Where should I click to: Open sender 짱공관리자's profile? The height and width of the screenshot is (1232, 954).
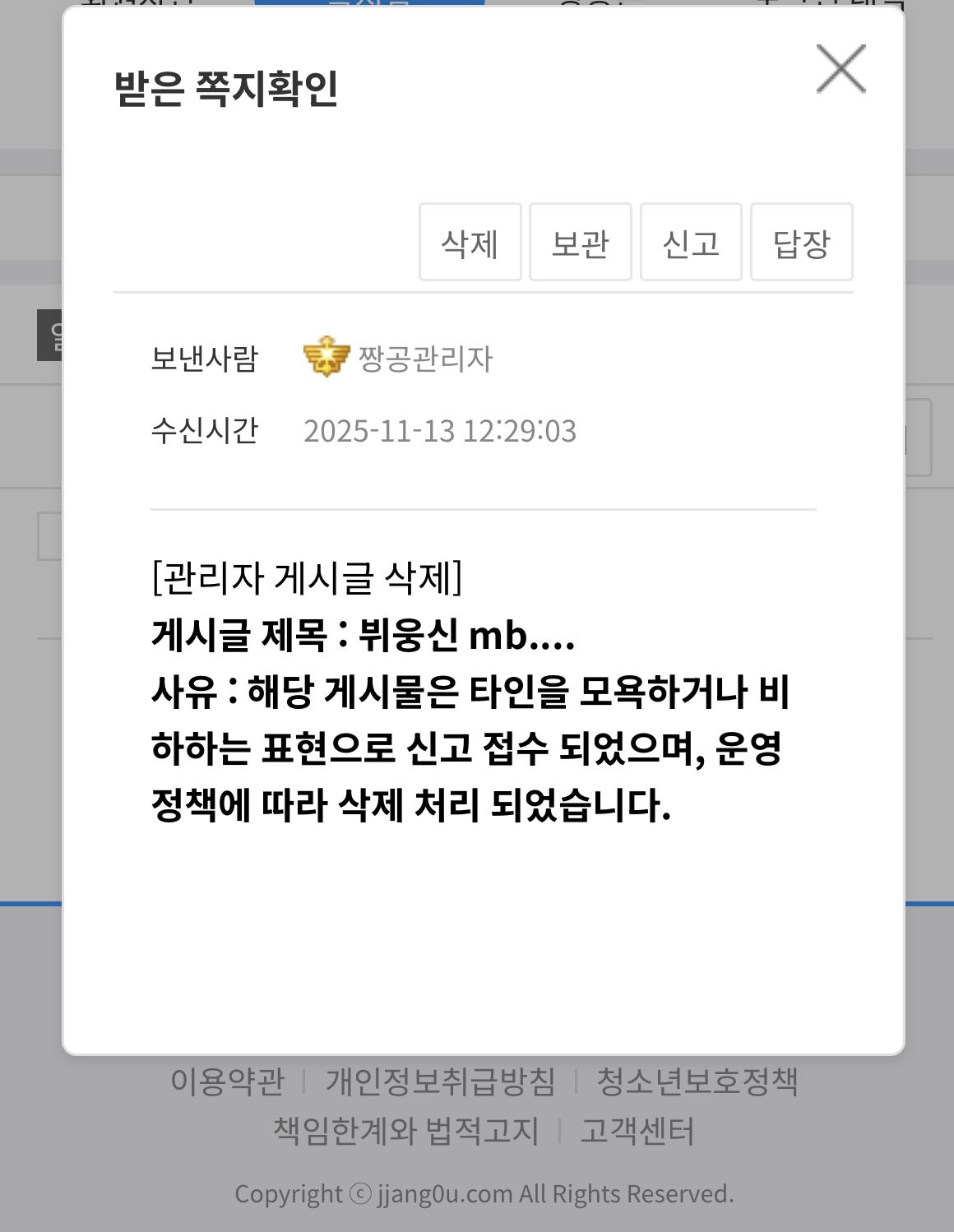pos(424,359)
